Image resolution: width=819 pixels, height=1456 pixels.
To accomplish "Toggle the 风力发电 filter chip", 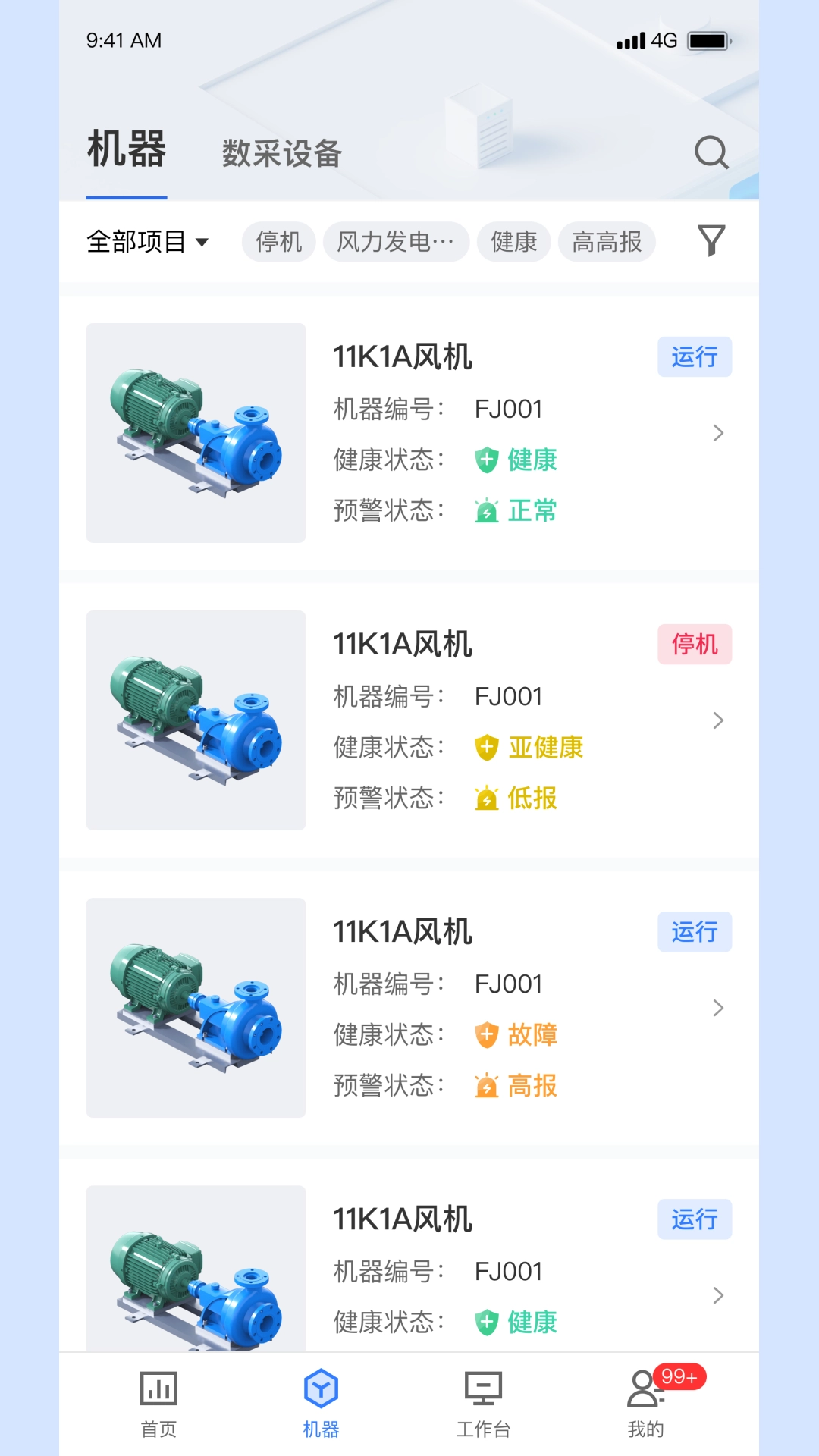I will (x=395, y=241).
